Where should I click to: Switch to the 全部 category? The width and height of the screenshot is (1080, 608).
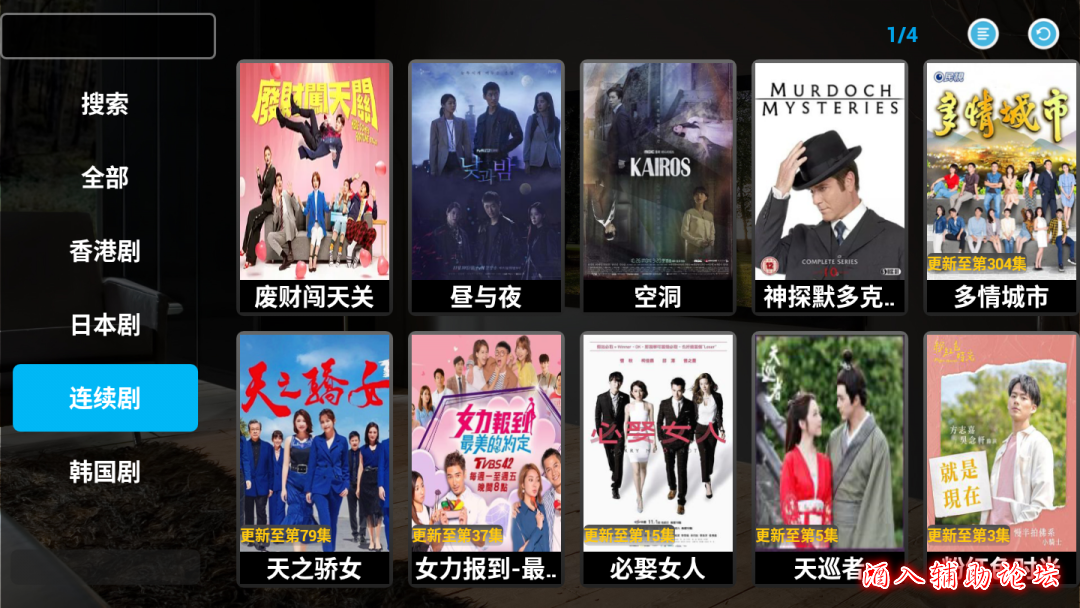pos(105,178)
